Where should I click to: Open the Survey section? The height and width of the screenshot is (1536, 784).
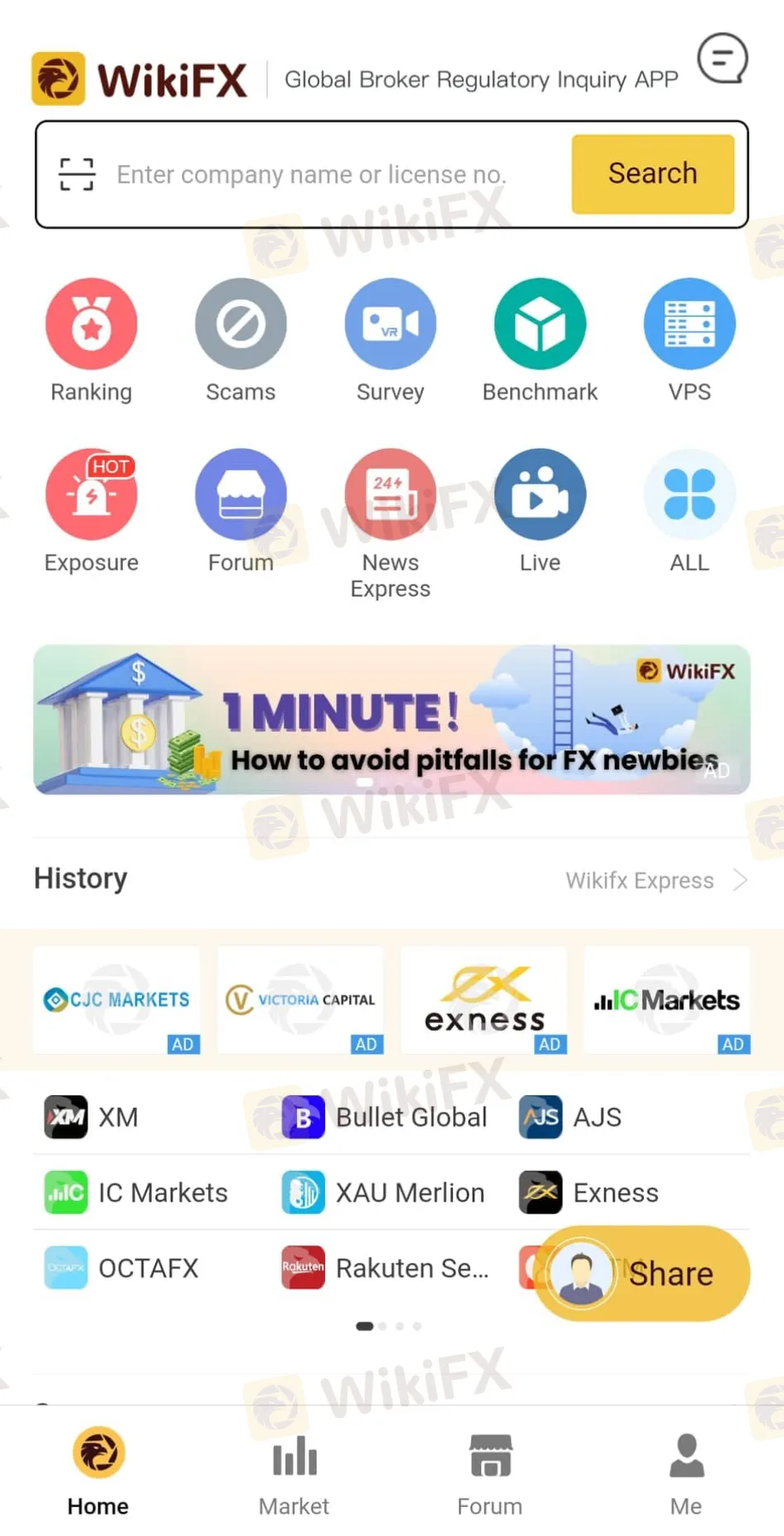(x=390, y=340)
